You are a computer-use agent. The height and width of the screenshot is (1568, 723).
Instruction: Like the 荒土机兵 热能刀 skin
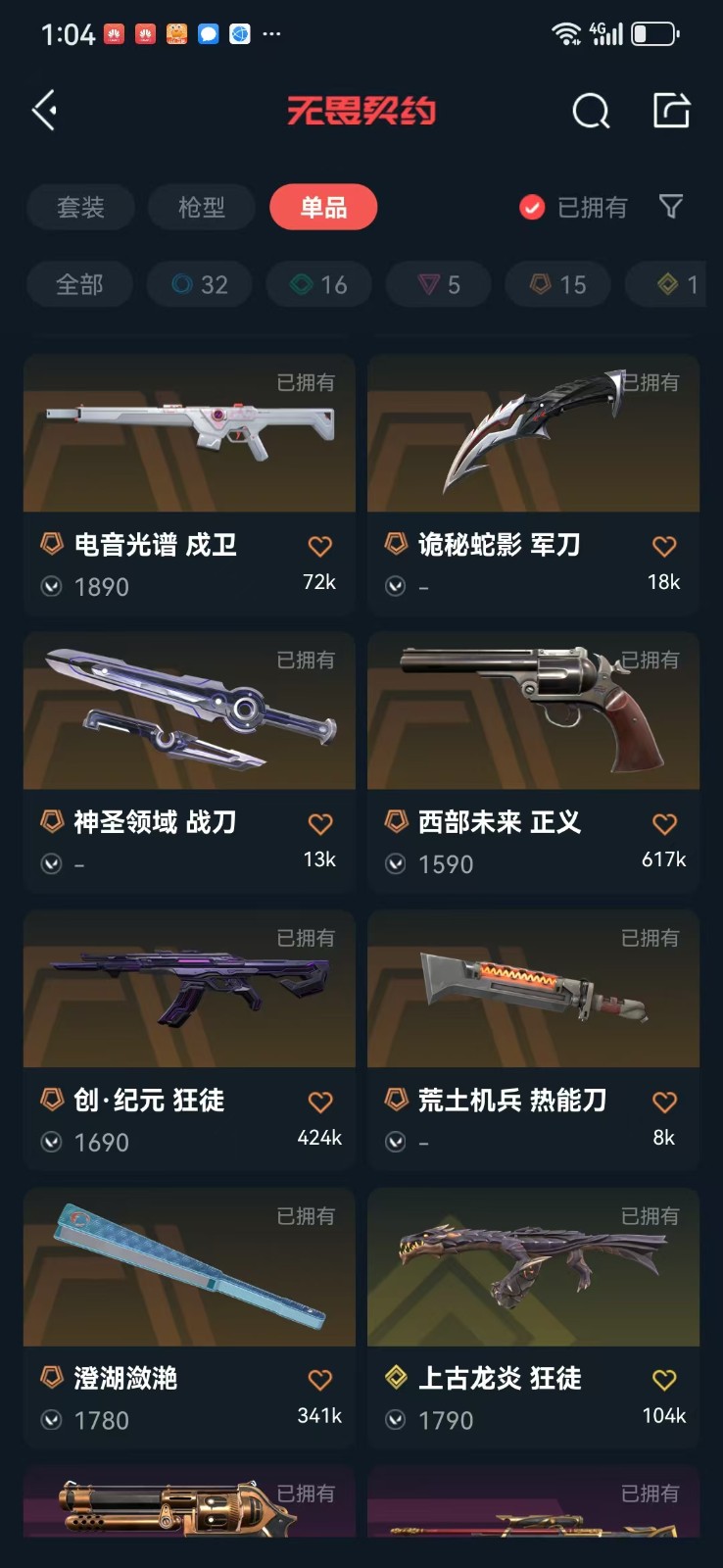click(x=664, y=1102)
